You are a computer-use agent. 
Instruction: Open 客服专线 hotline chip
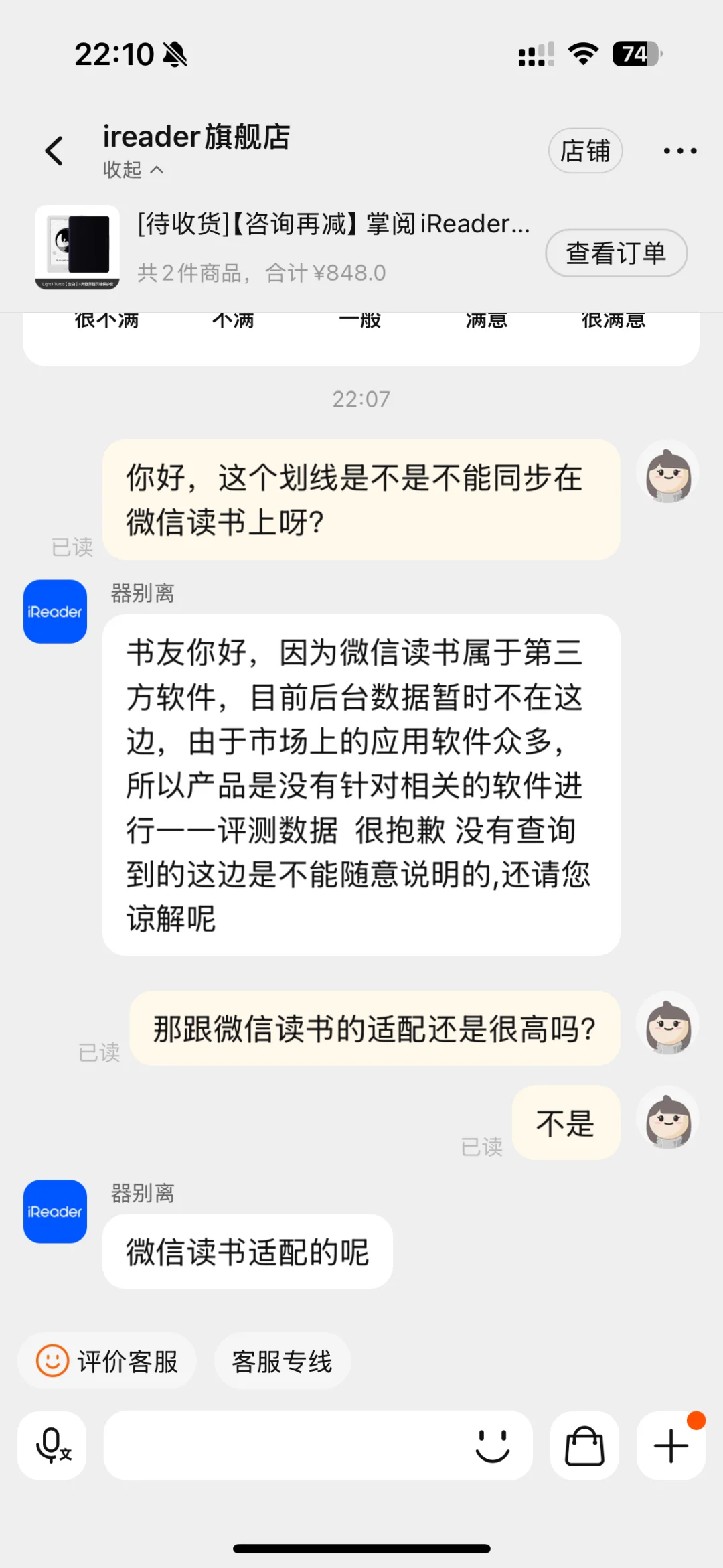pyautogui.click(x=282, y=1362)
